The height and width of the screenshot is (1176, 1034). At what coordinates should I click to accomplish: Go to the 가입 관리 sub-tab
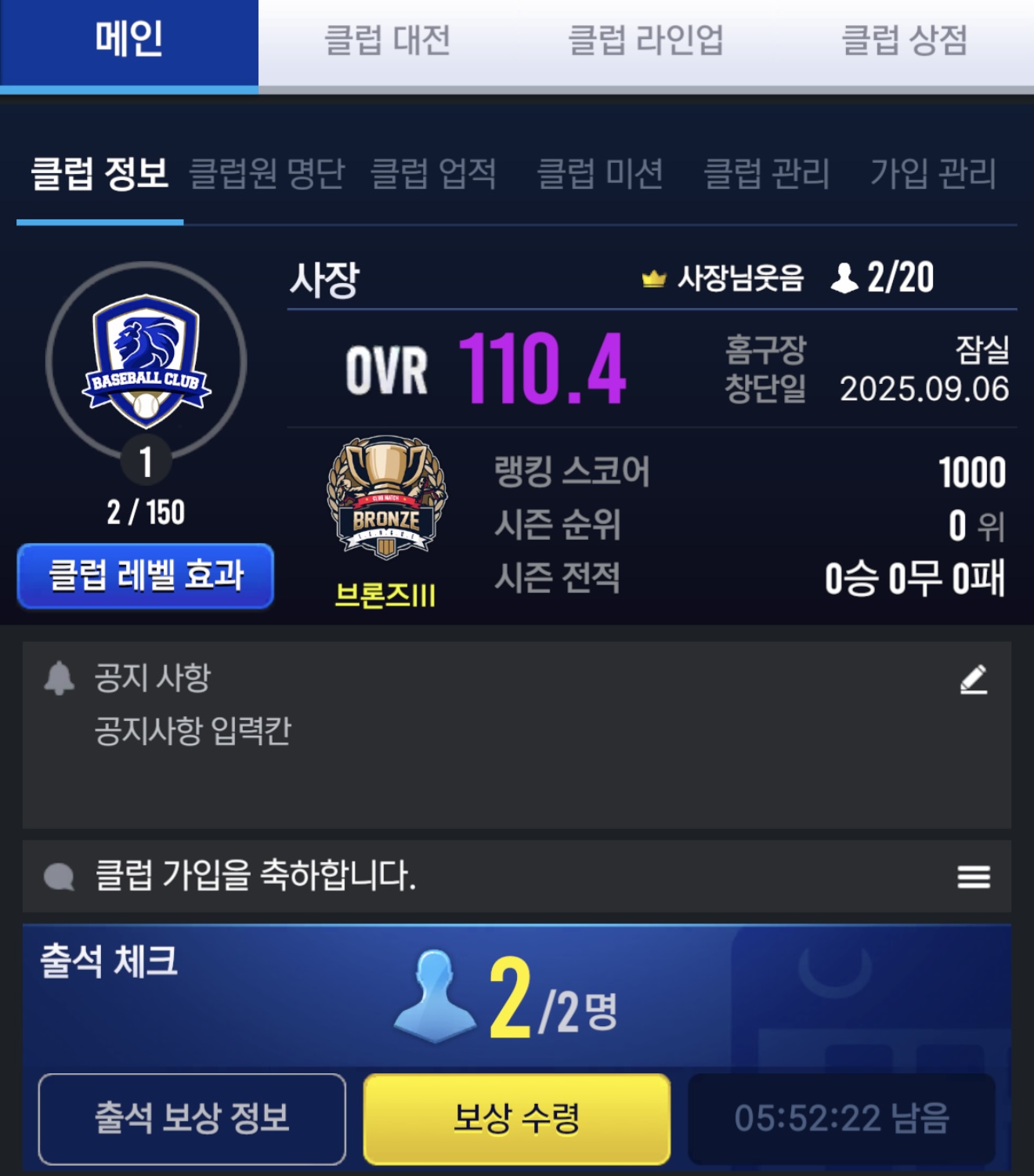(933, 174)
